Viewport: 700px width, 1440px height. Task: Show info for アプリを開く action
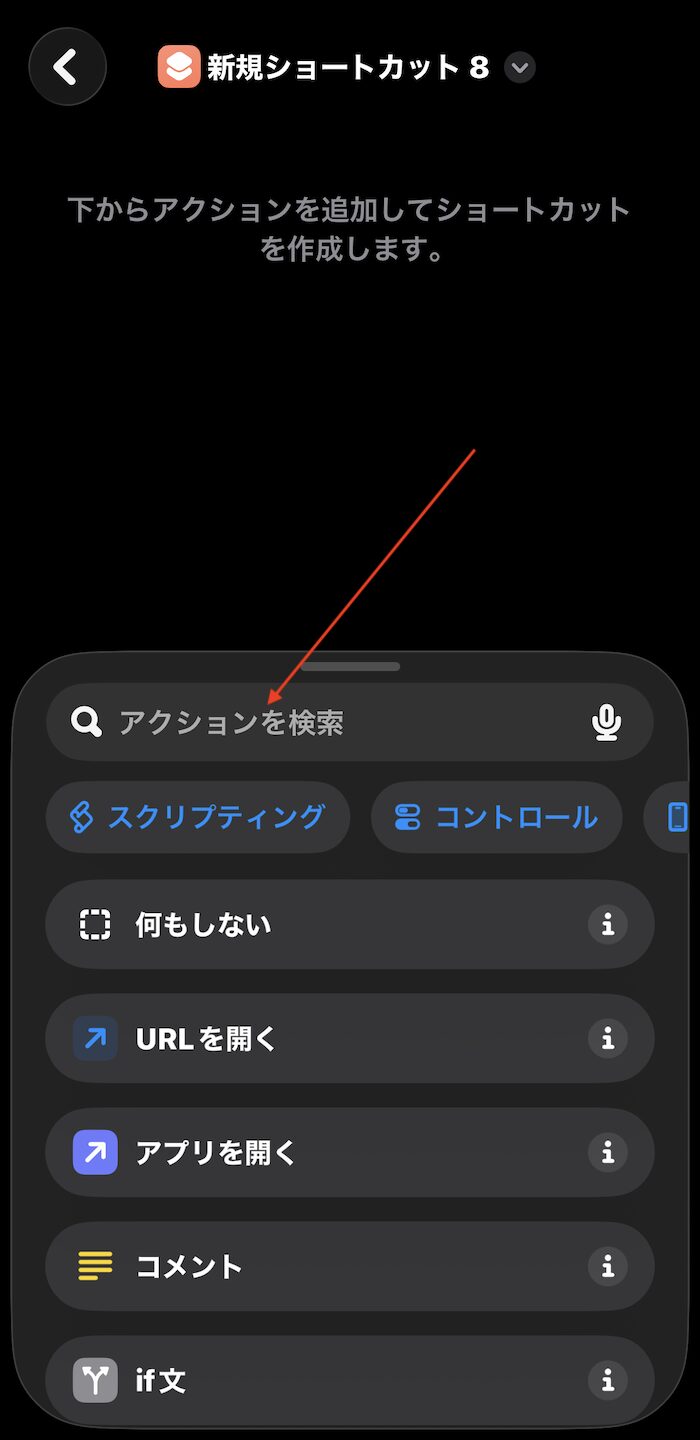[607, 1153]
